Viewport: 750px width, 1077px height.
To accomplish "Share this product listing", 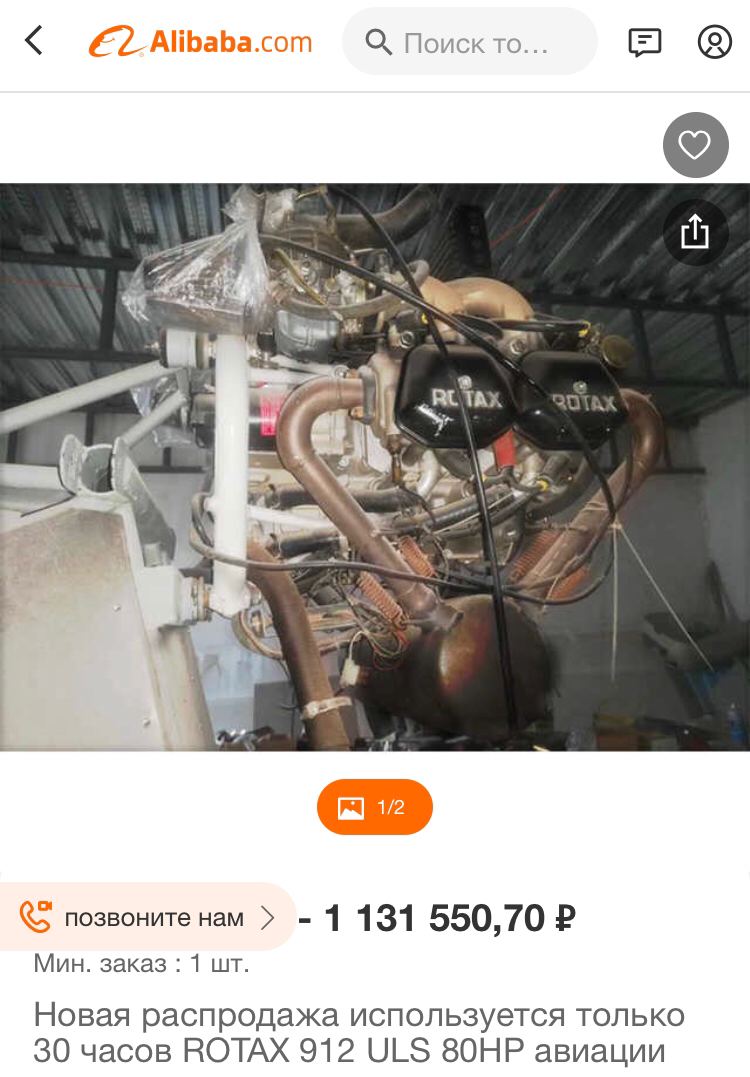I will click(x=695, y=232).
